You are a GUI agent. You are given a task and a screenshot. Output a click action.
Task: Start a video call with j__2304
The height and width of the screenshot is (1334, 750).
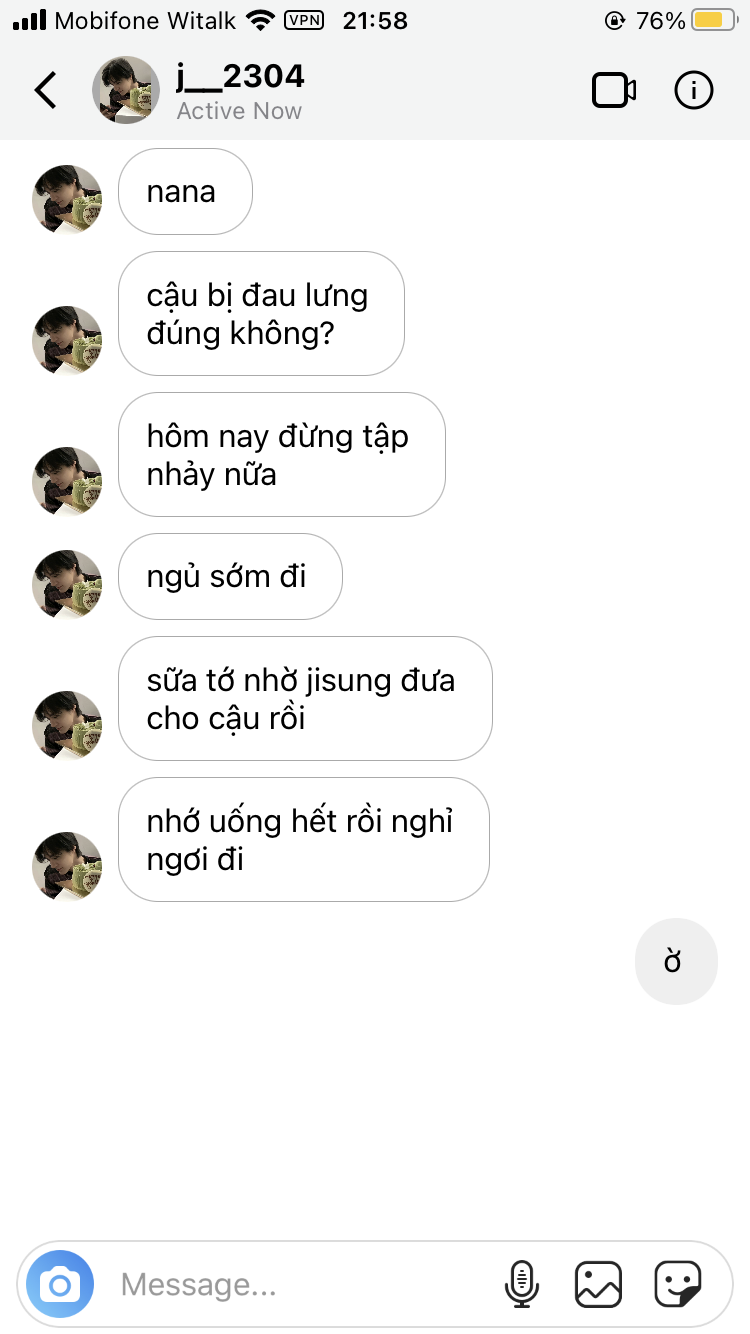614,90
